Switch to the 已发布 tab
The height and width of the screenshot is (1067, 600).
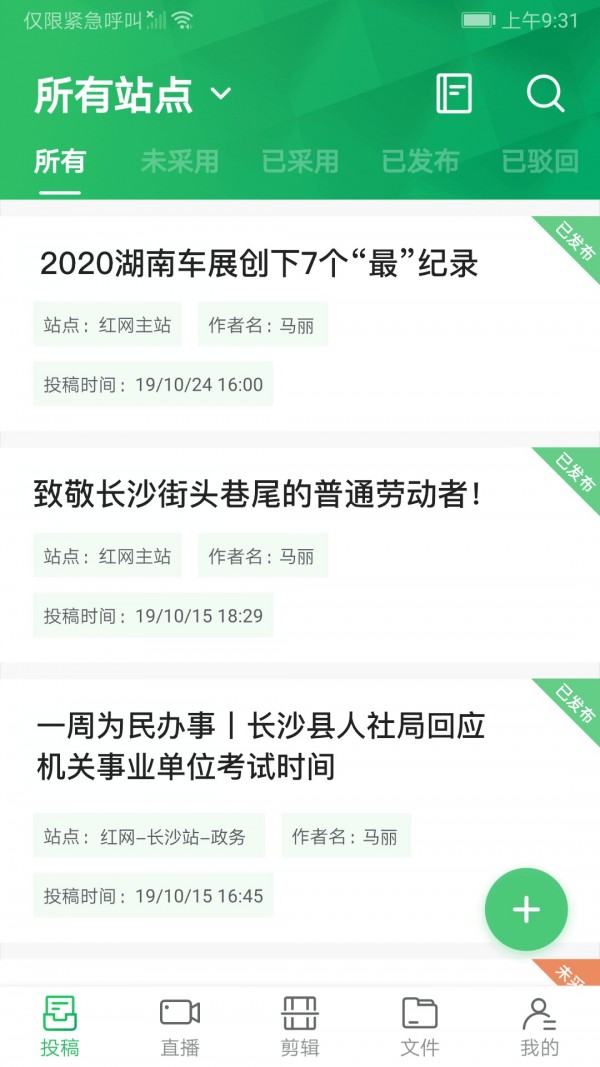point(420,161)
